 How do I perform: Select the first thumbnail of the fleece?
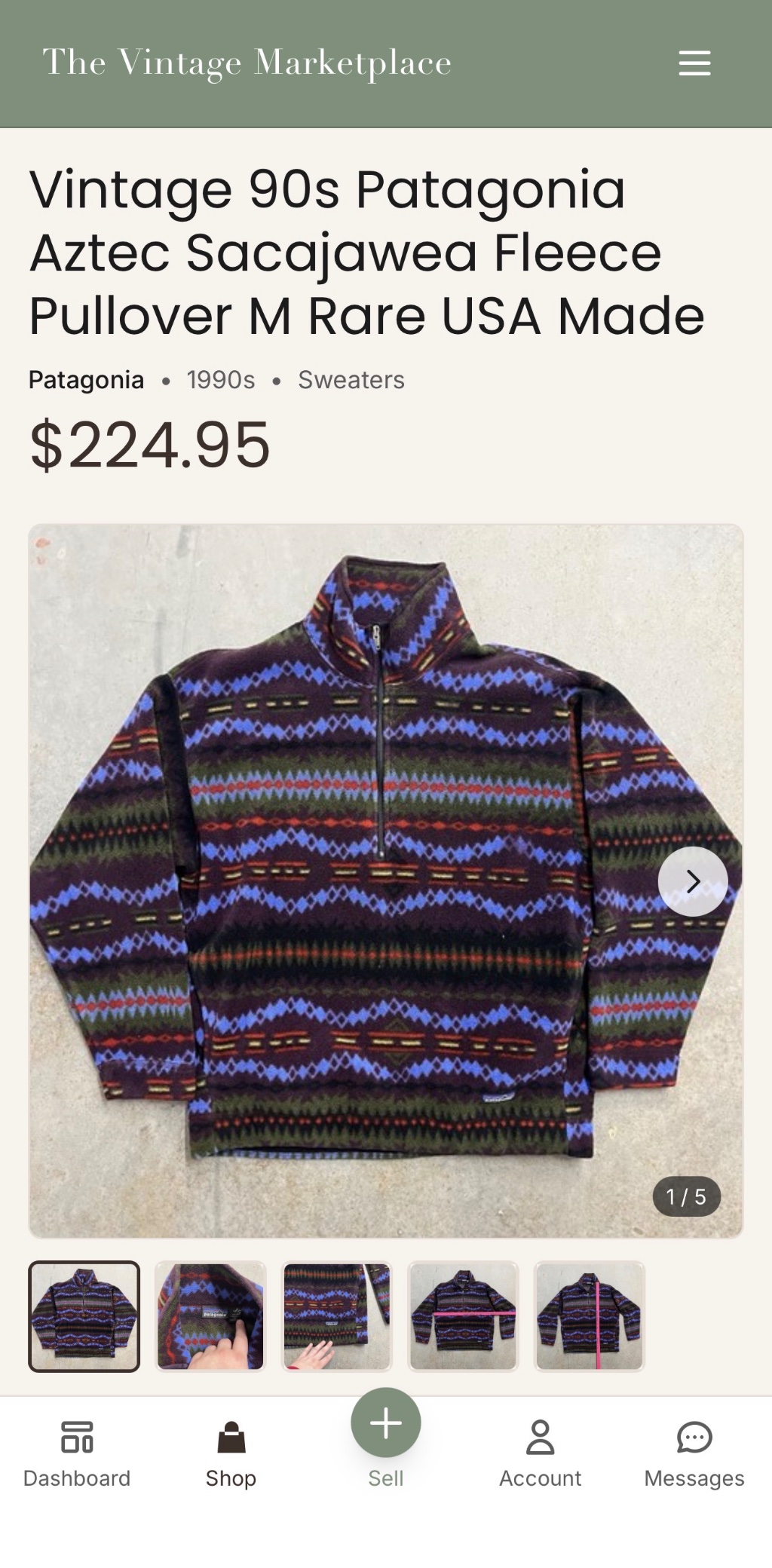point(84,1317)
